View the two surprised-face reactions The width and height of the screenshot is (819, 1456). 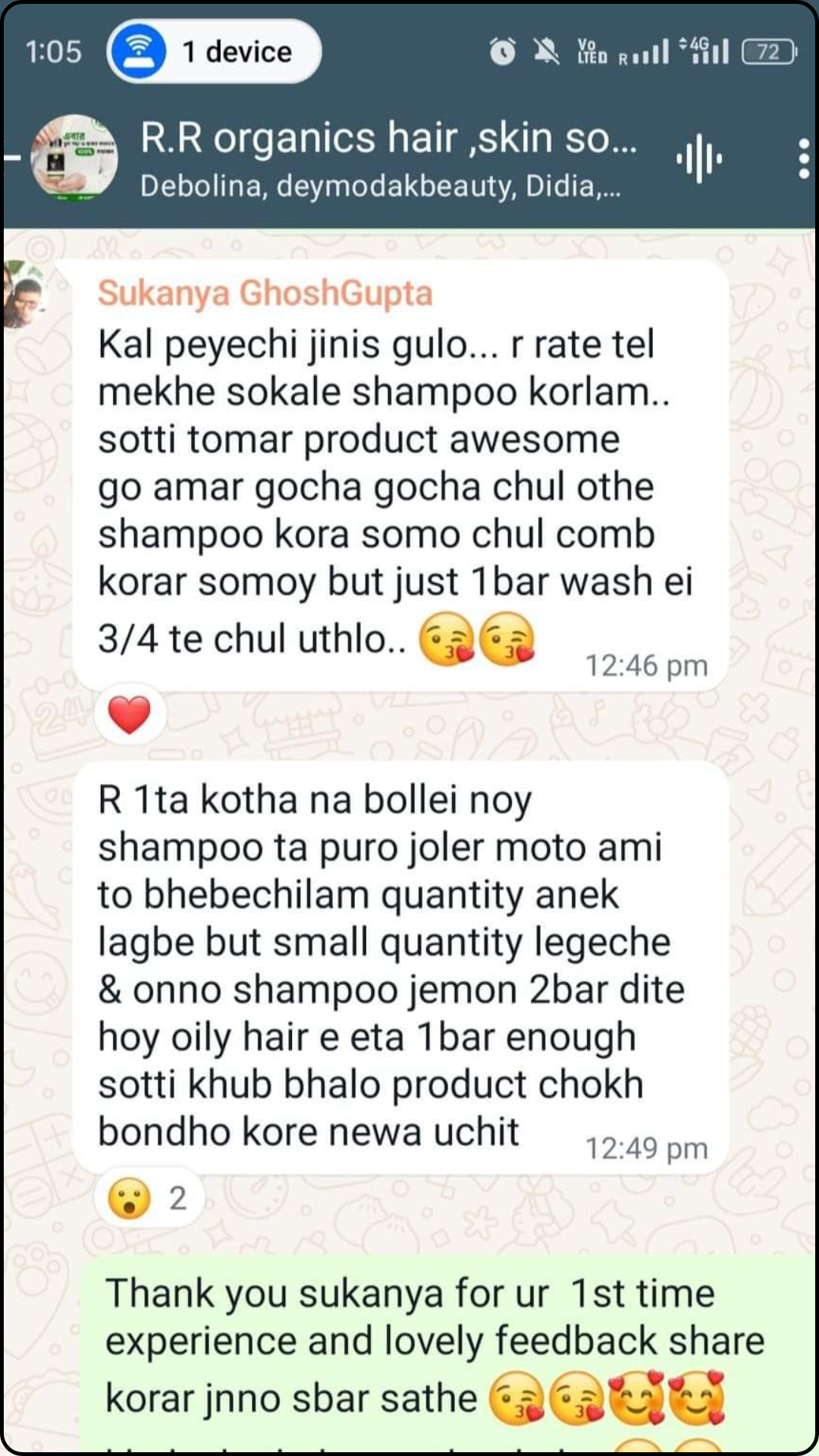(x=148, y=1198)
